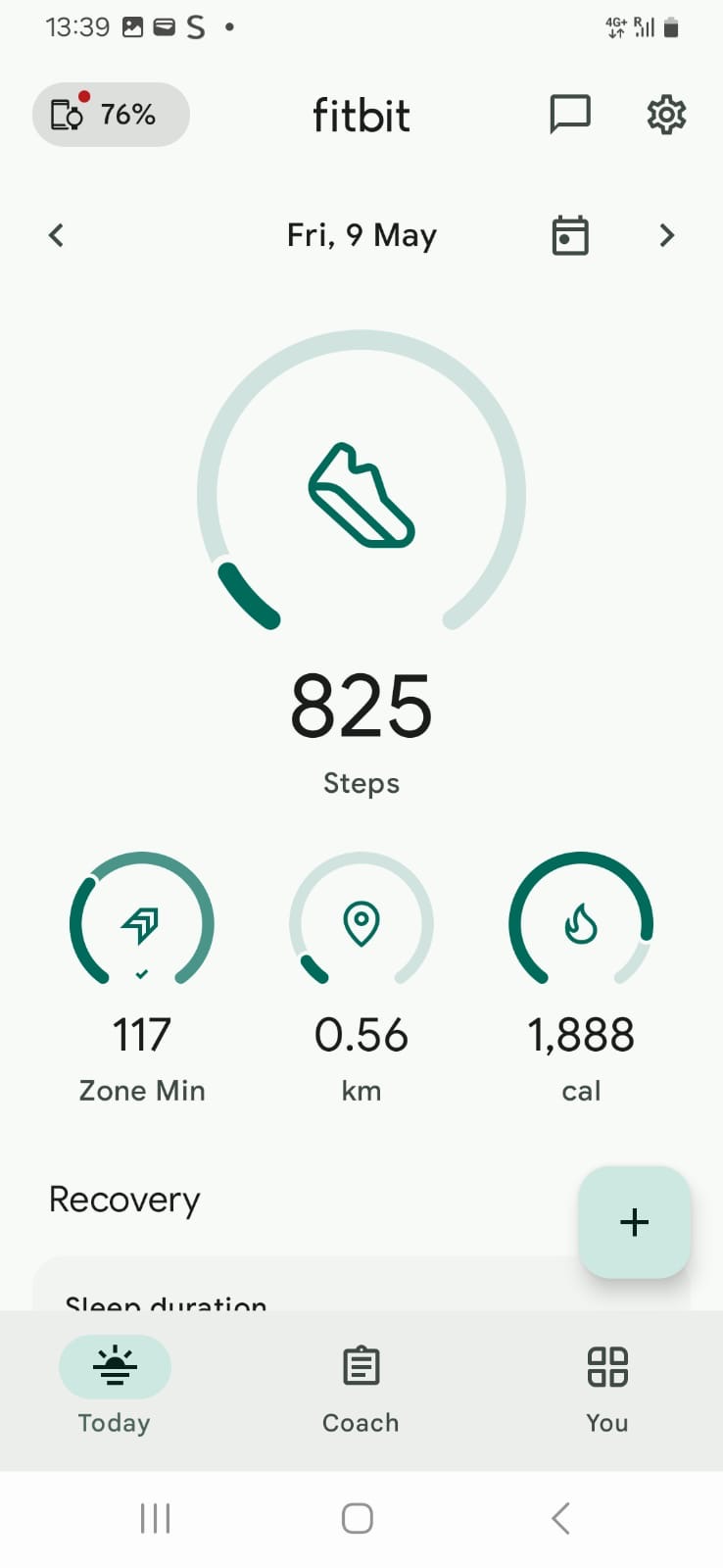Screen dimensions: 723x1568
Task: Open the Sleep duration card
Action: 361,1284
